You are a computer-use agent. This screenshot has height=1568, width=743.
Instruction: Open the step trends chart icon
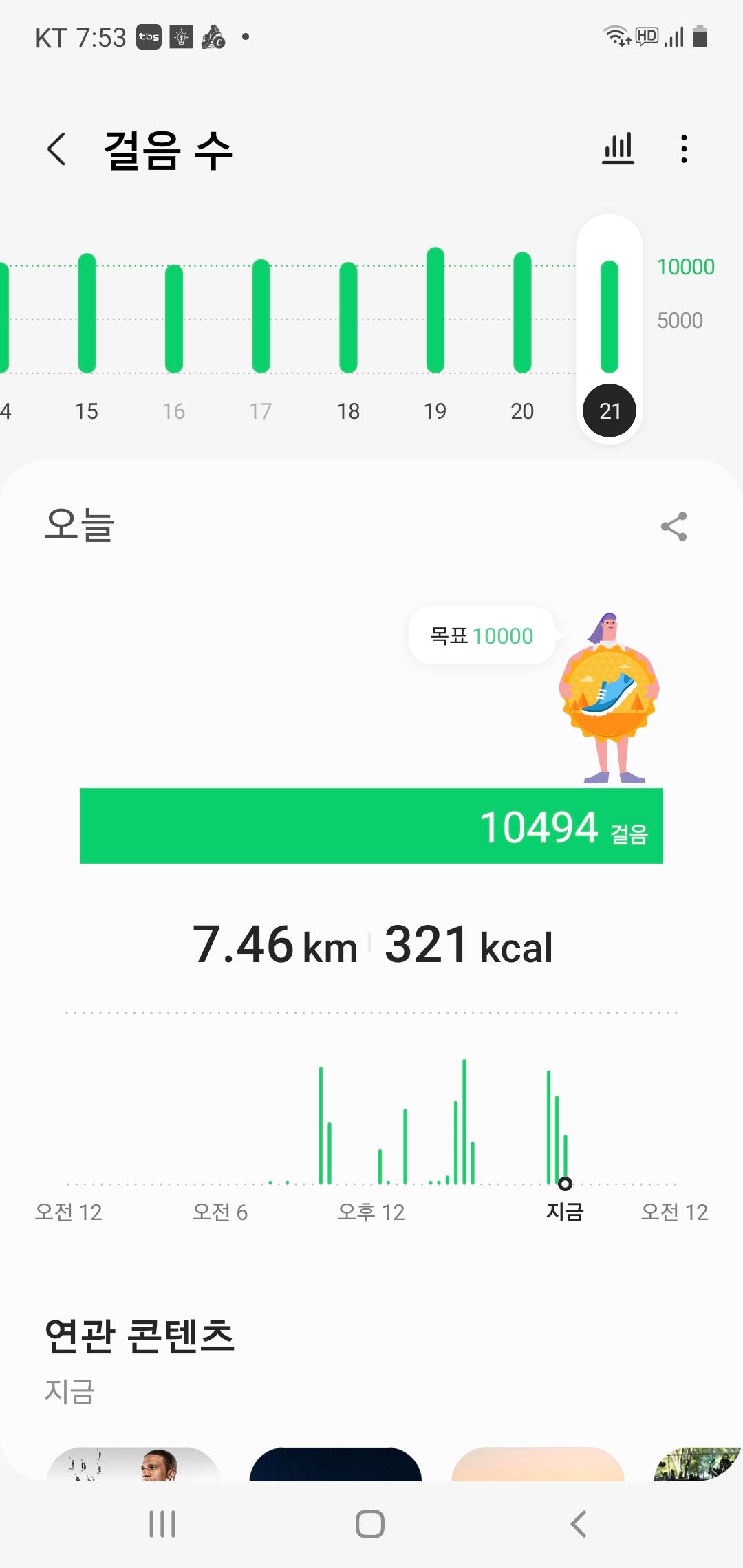618,149
